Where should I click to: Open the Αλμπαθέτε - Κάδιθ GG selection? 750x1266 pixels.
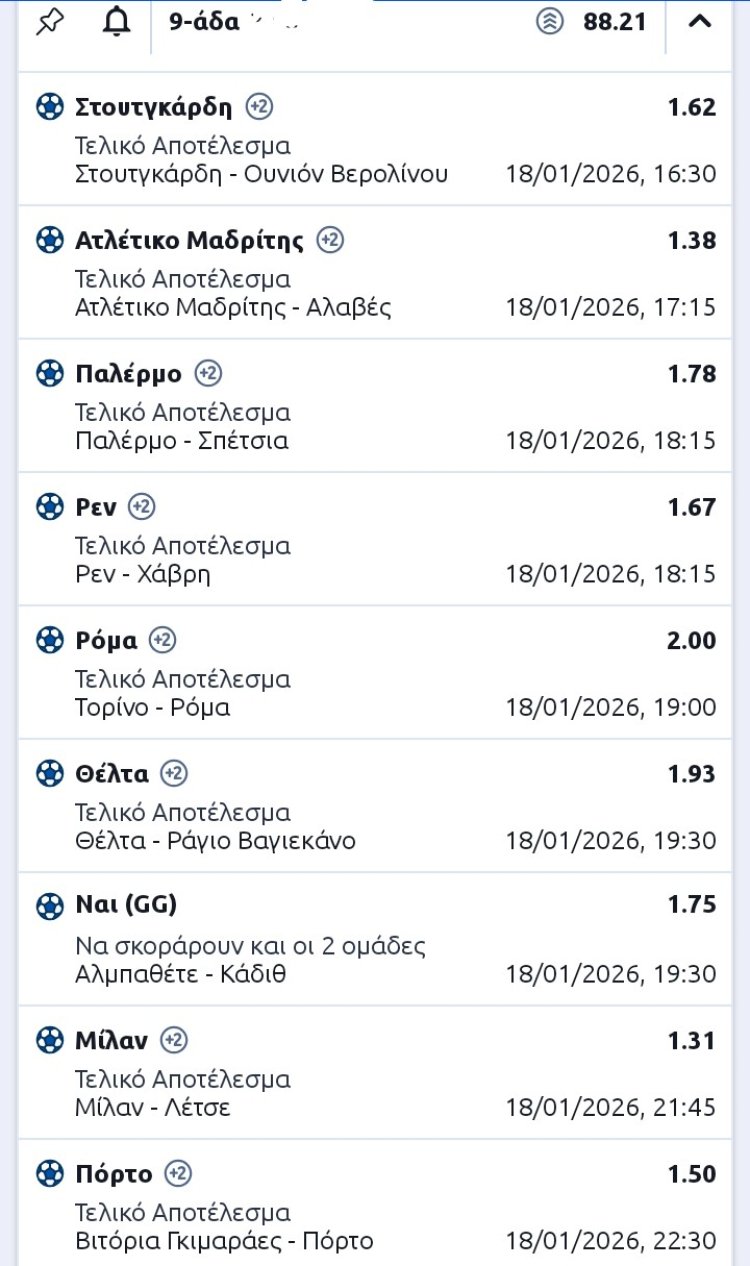[x=181, y=973]
